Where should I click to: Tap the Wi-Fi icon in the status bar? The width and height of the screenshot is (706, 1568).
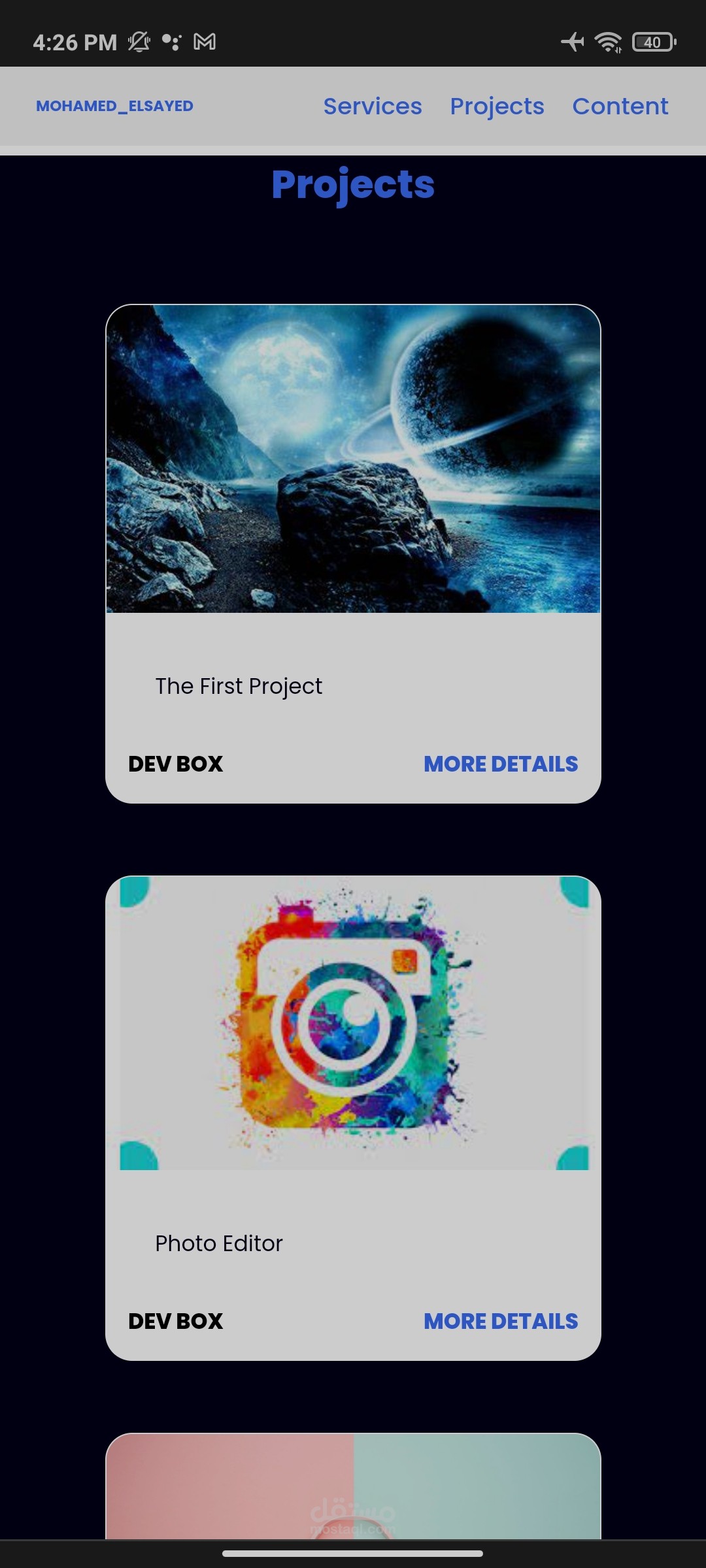coord(606,41)
